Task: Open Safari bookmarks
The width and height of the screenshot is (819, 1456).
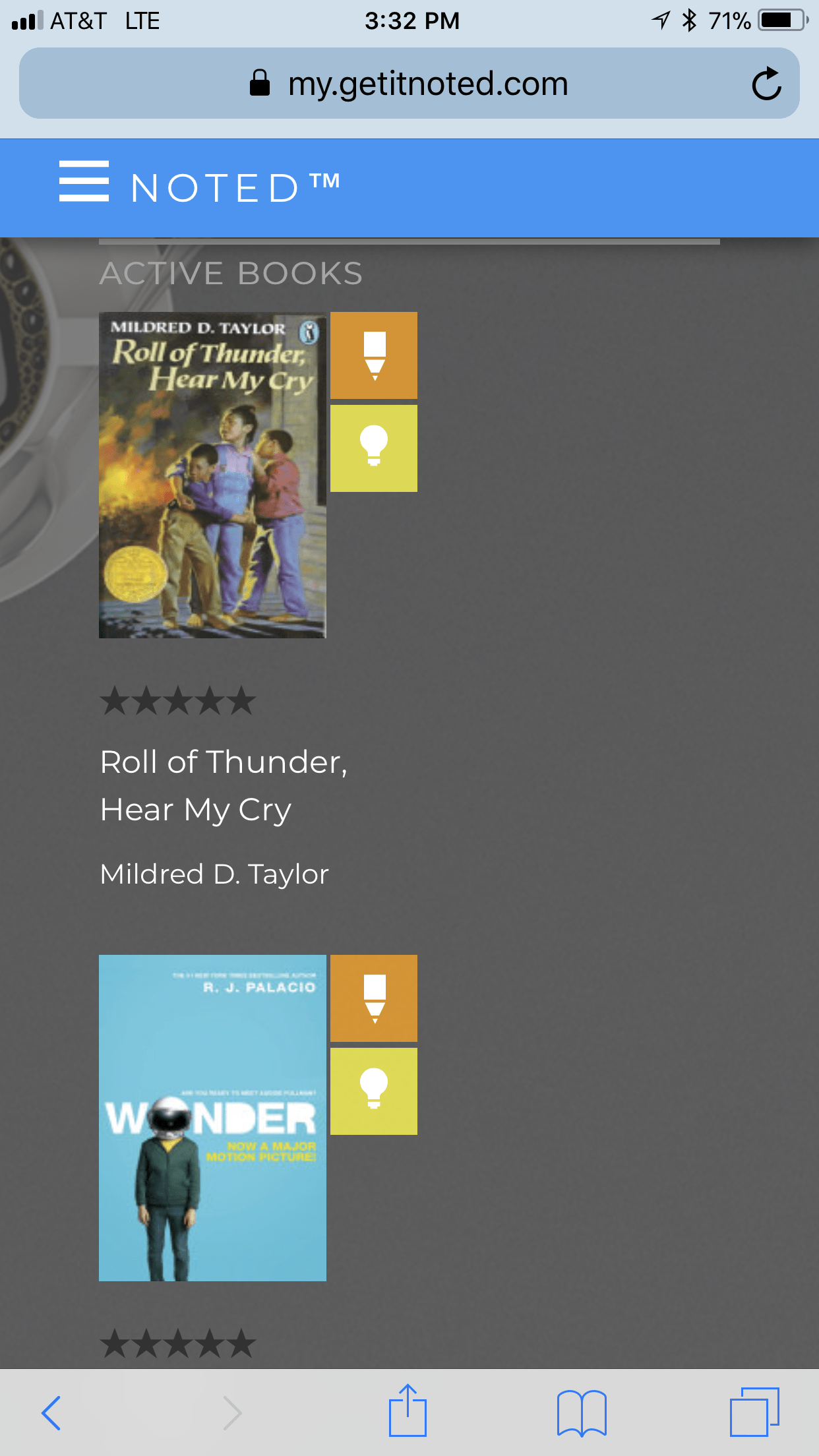Action: click(x=582, y=1412)
